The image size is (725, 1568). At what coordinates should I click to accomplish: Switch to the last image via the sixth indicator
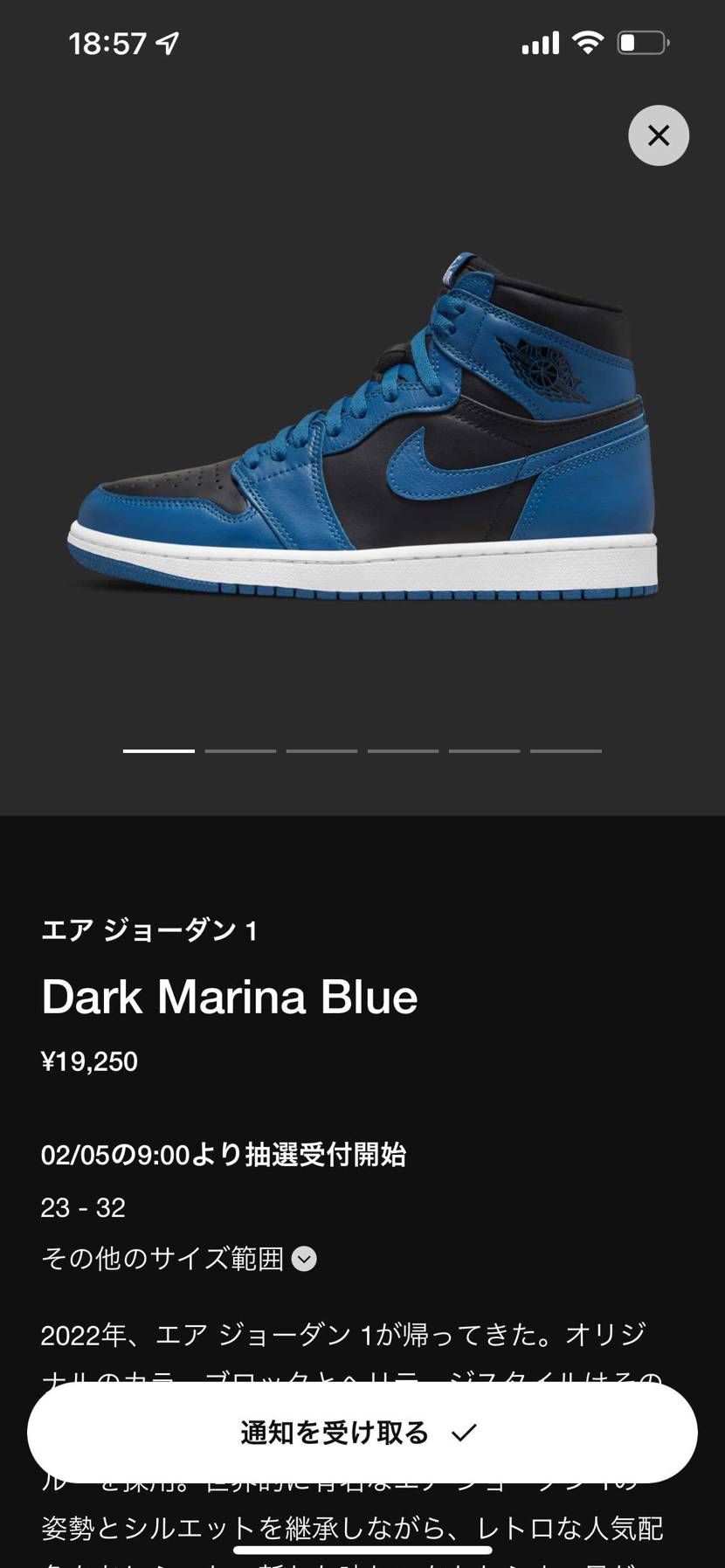(566, 750)
